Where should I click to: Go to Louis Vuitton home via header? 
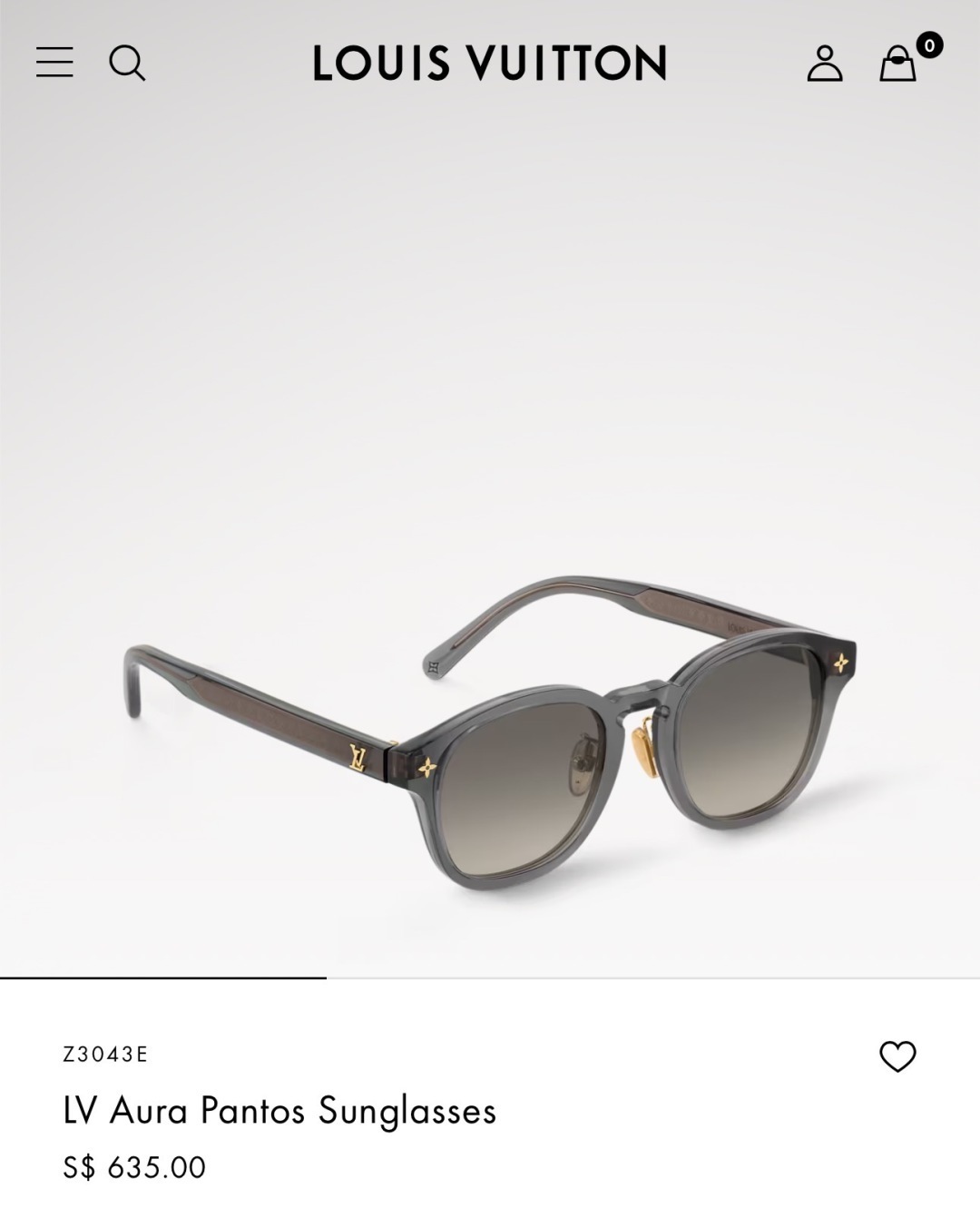(490, 63)
